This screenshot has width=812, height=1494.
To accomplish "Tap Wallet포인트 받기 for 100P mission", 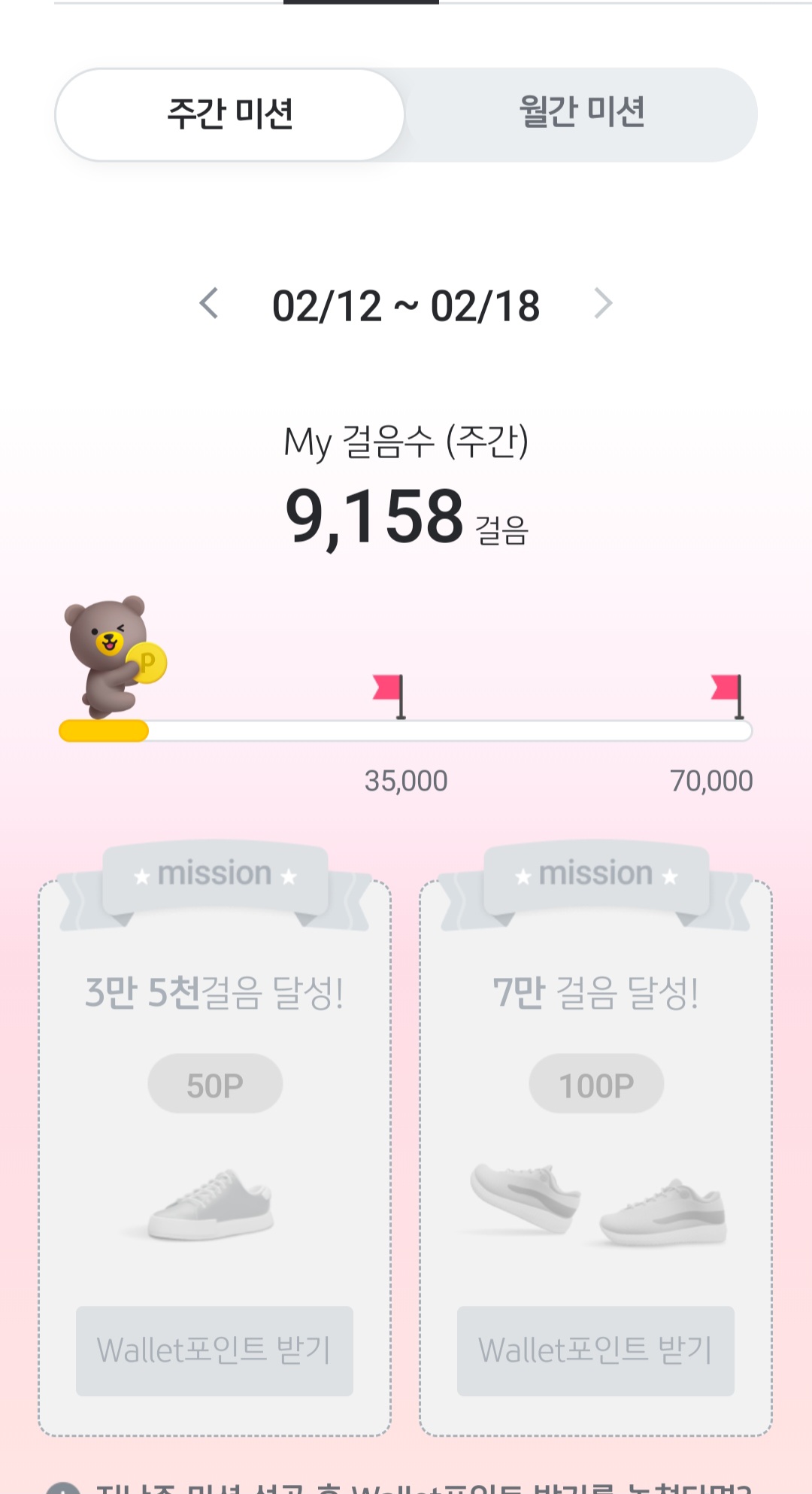I will pos(595,1350).
